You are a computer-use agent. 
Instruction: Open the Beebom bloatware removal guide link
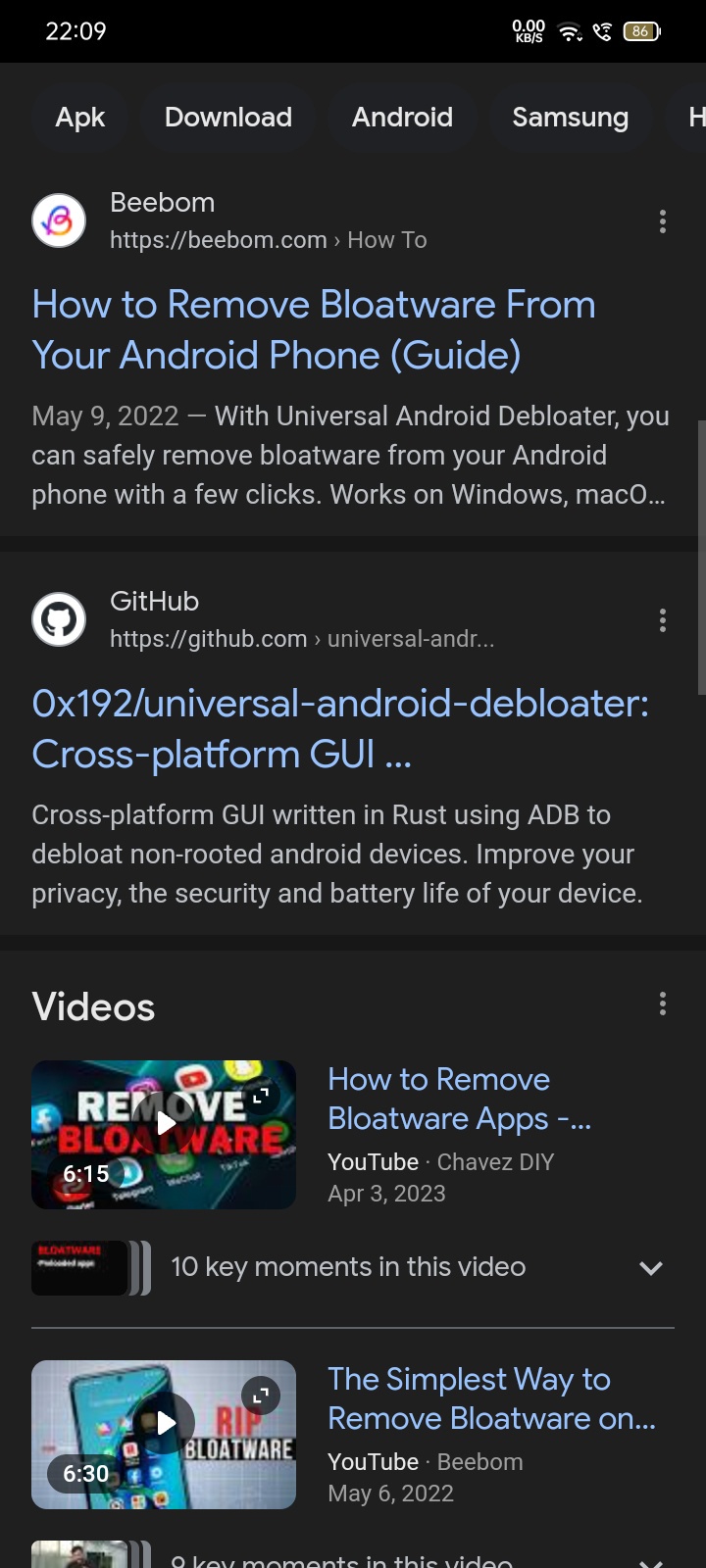click(313, 329)
